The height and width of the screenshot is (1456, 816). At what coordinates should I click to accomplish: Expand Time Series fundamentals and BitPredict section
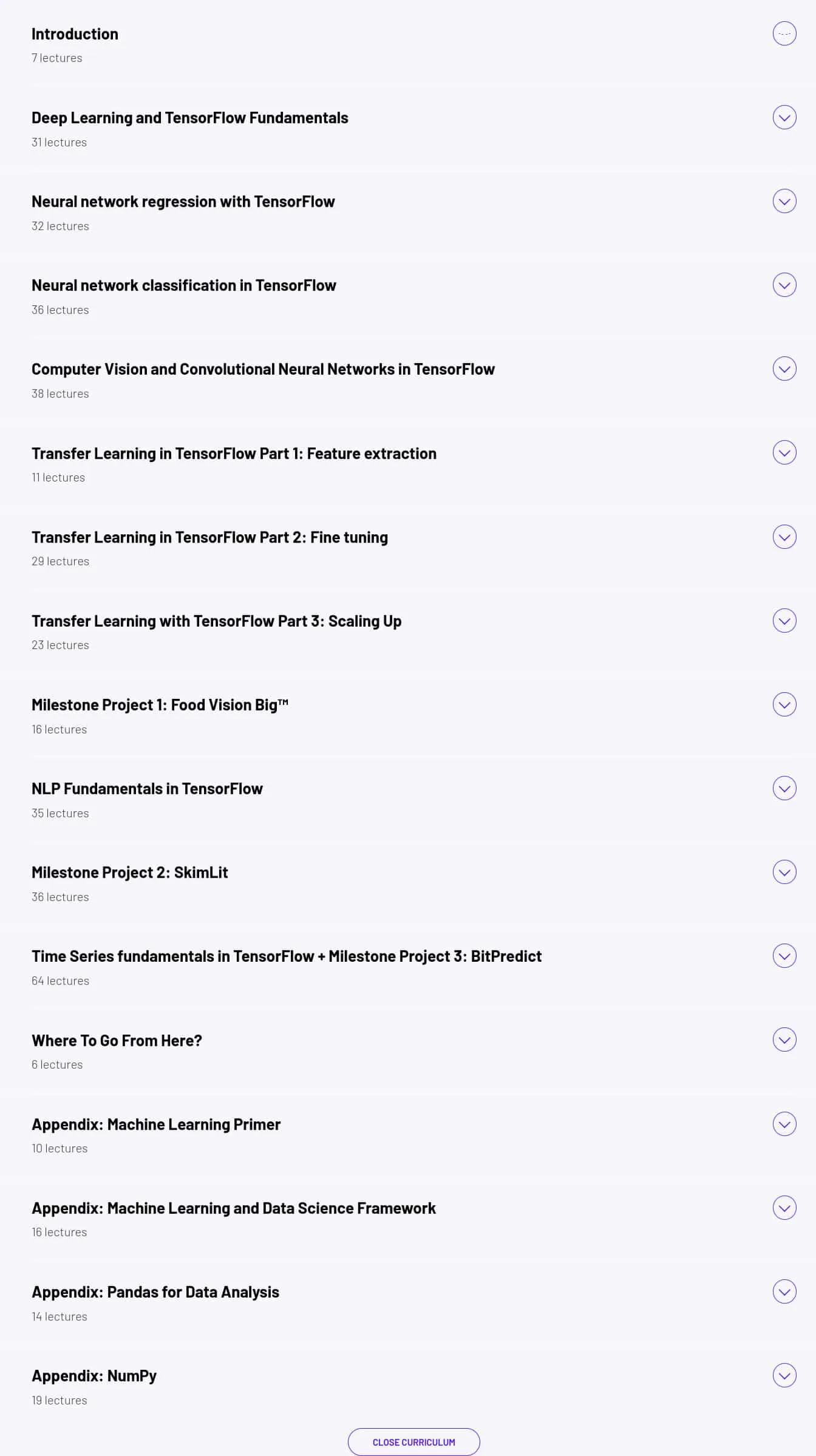pyautogui.click(x=784, y=956)
